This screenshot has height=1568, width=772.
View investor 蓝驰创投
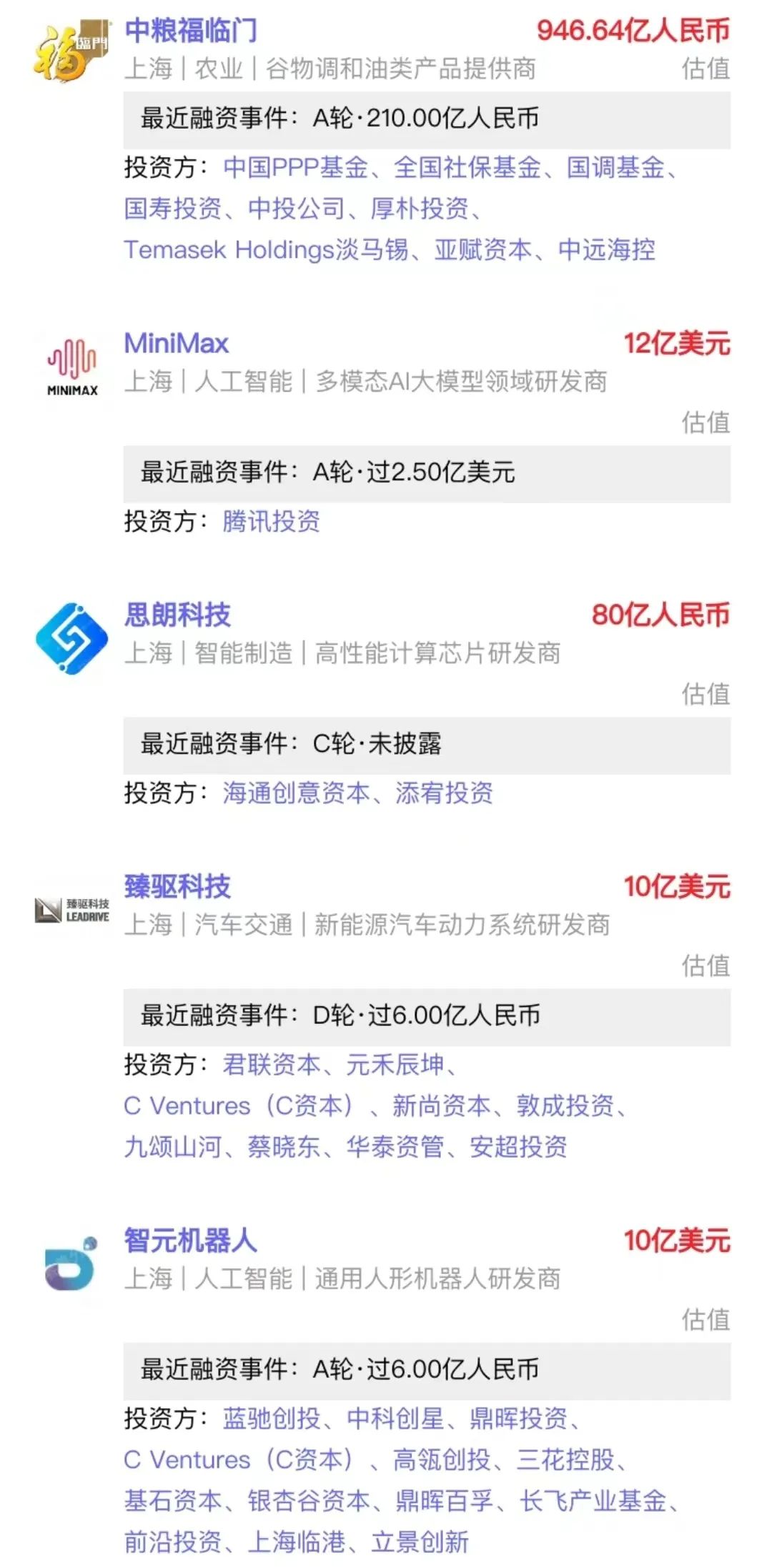click(x=271, y=1418)
